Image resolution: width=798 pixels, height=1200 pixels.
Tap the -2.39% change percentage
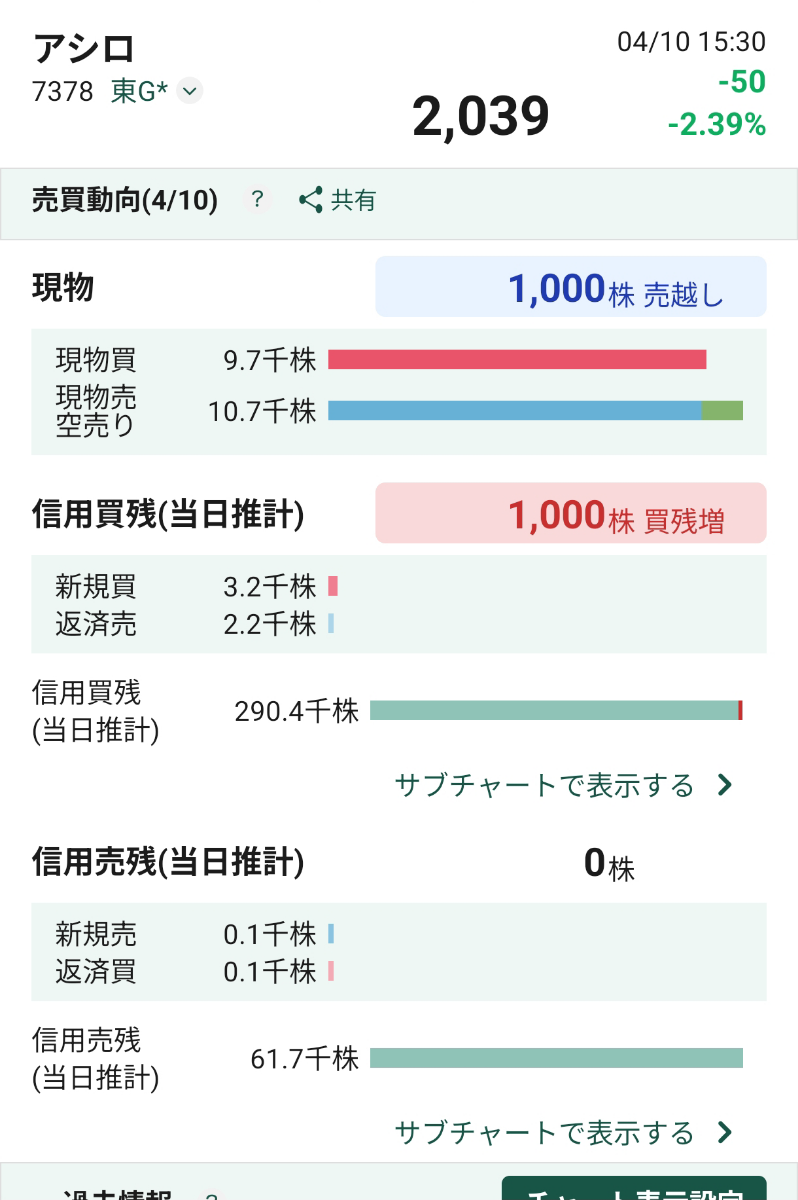[719, 125]
